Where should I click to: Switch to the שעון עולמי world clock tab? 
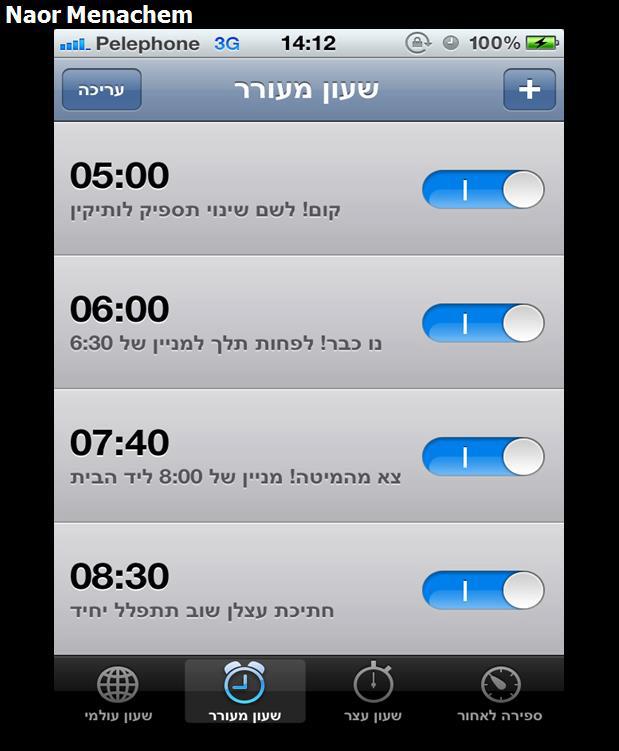coord(117,693)
